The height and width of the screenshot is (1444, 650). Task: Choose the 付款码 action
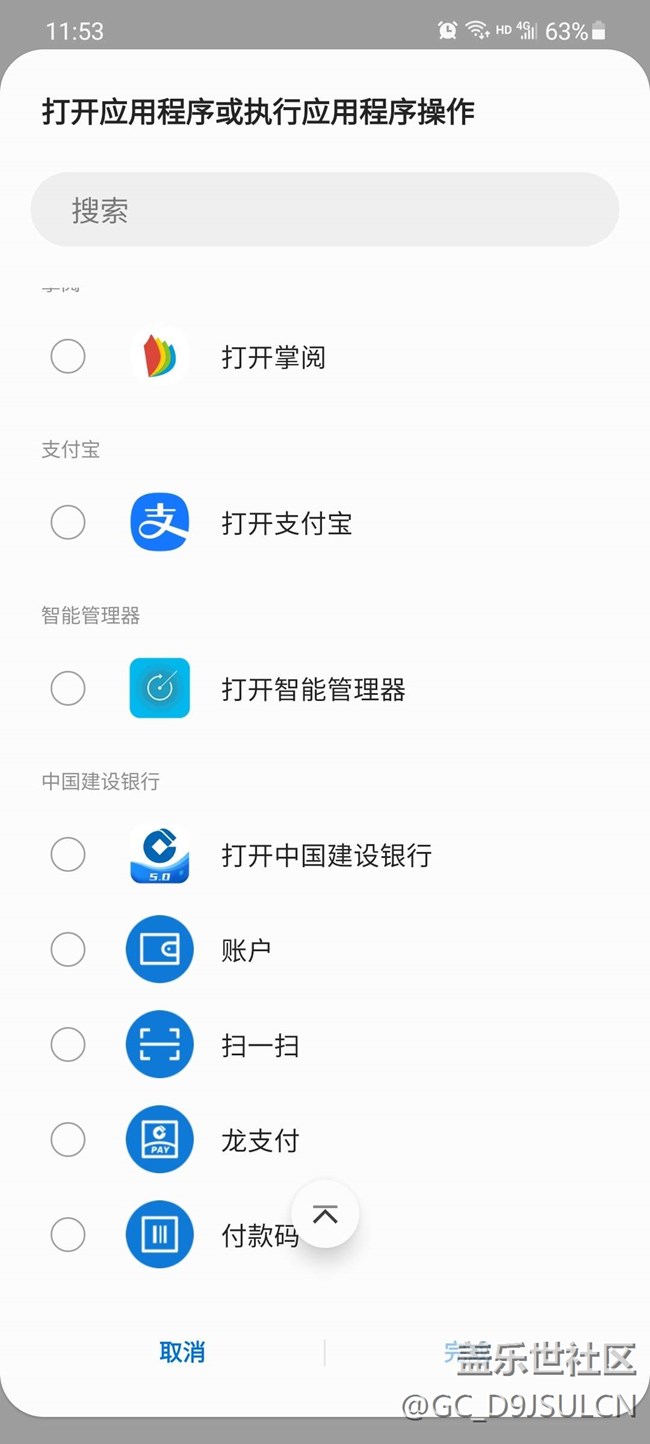[68, 1235]
